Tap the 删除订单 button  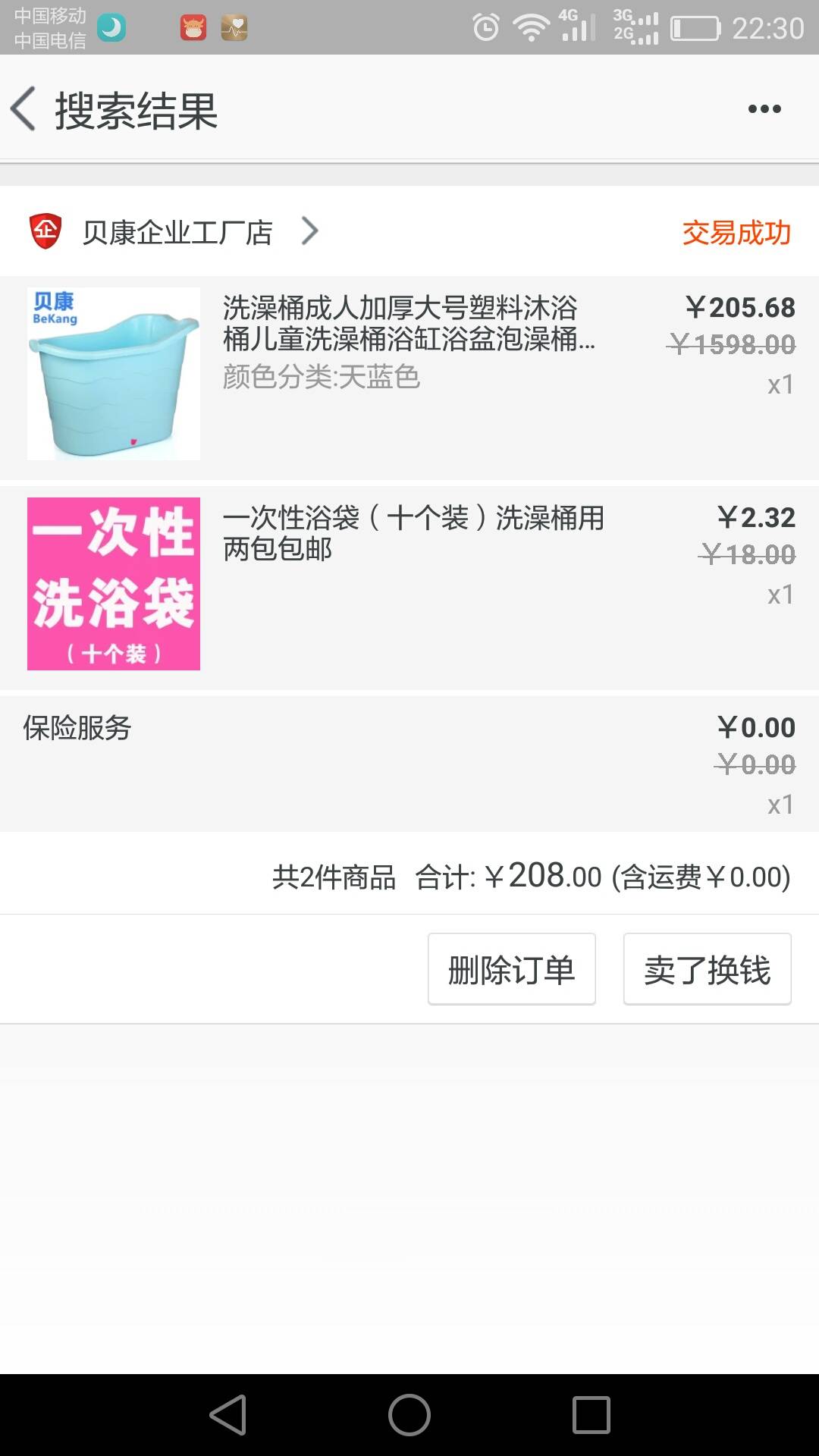point(512,969)
